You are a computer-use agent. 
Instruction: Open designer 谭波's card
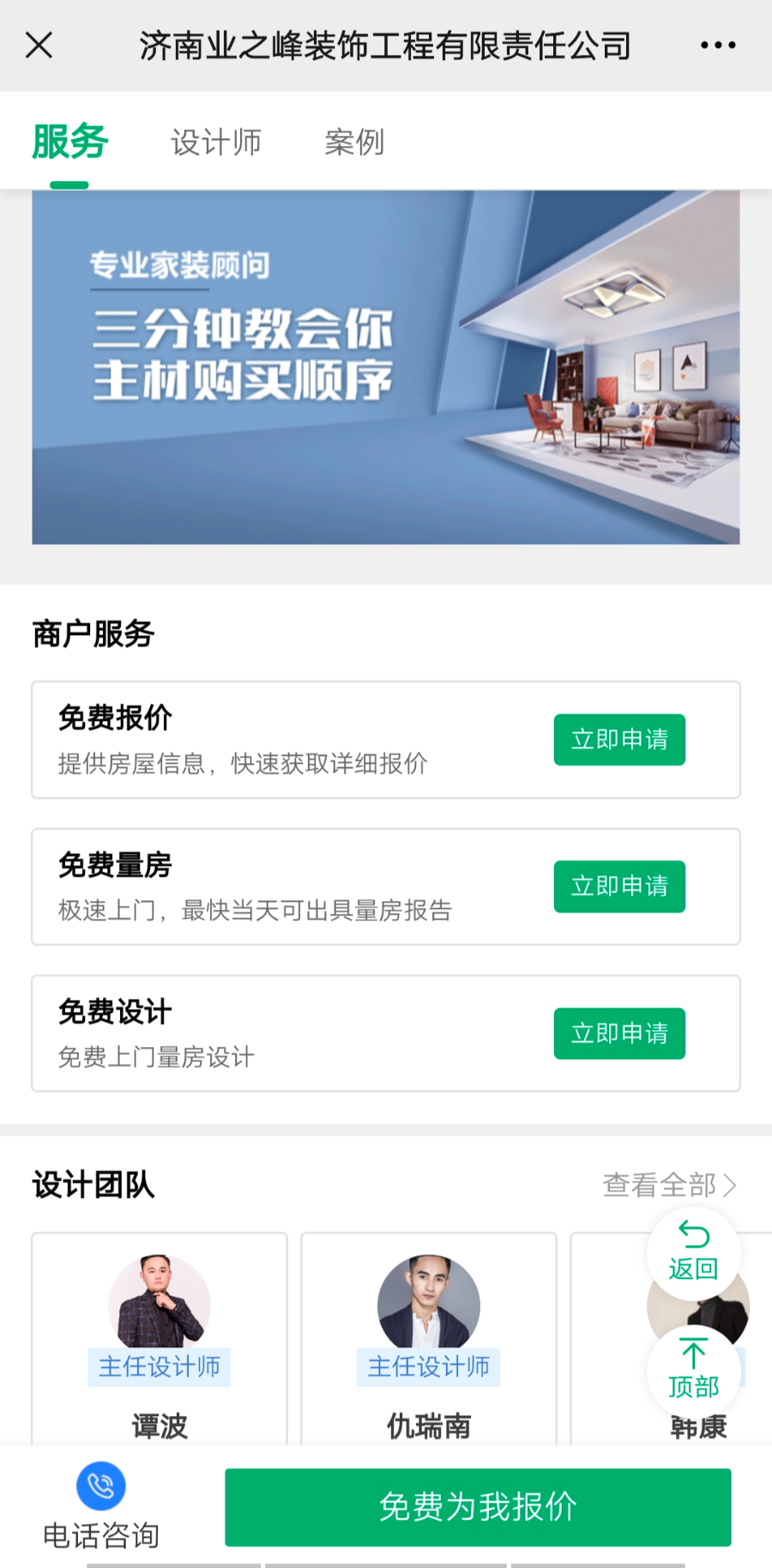pyautogui.click(x=160, y=1339)
